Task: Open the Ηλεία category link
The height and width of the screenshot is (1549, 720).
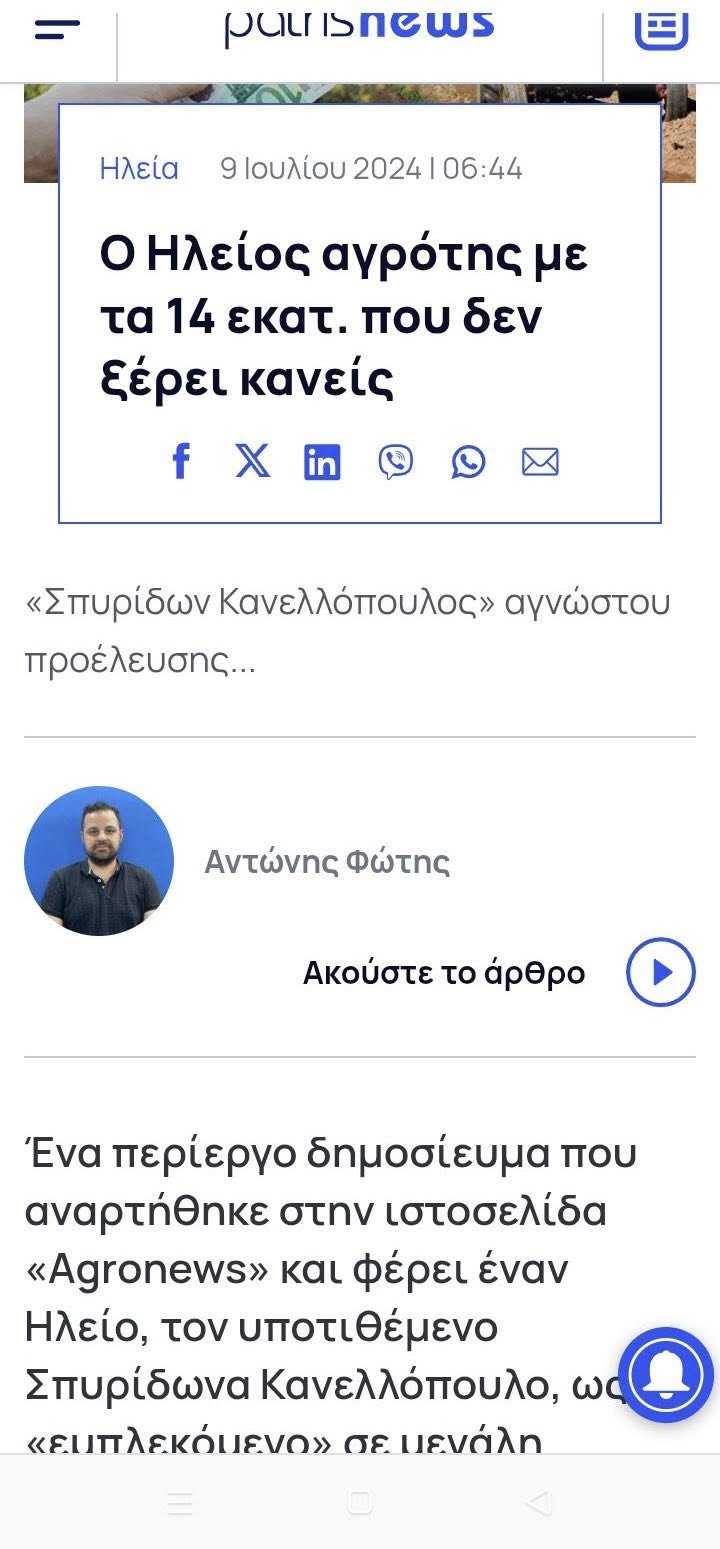Action: [x=139, y=169]
